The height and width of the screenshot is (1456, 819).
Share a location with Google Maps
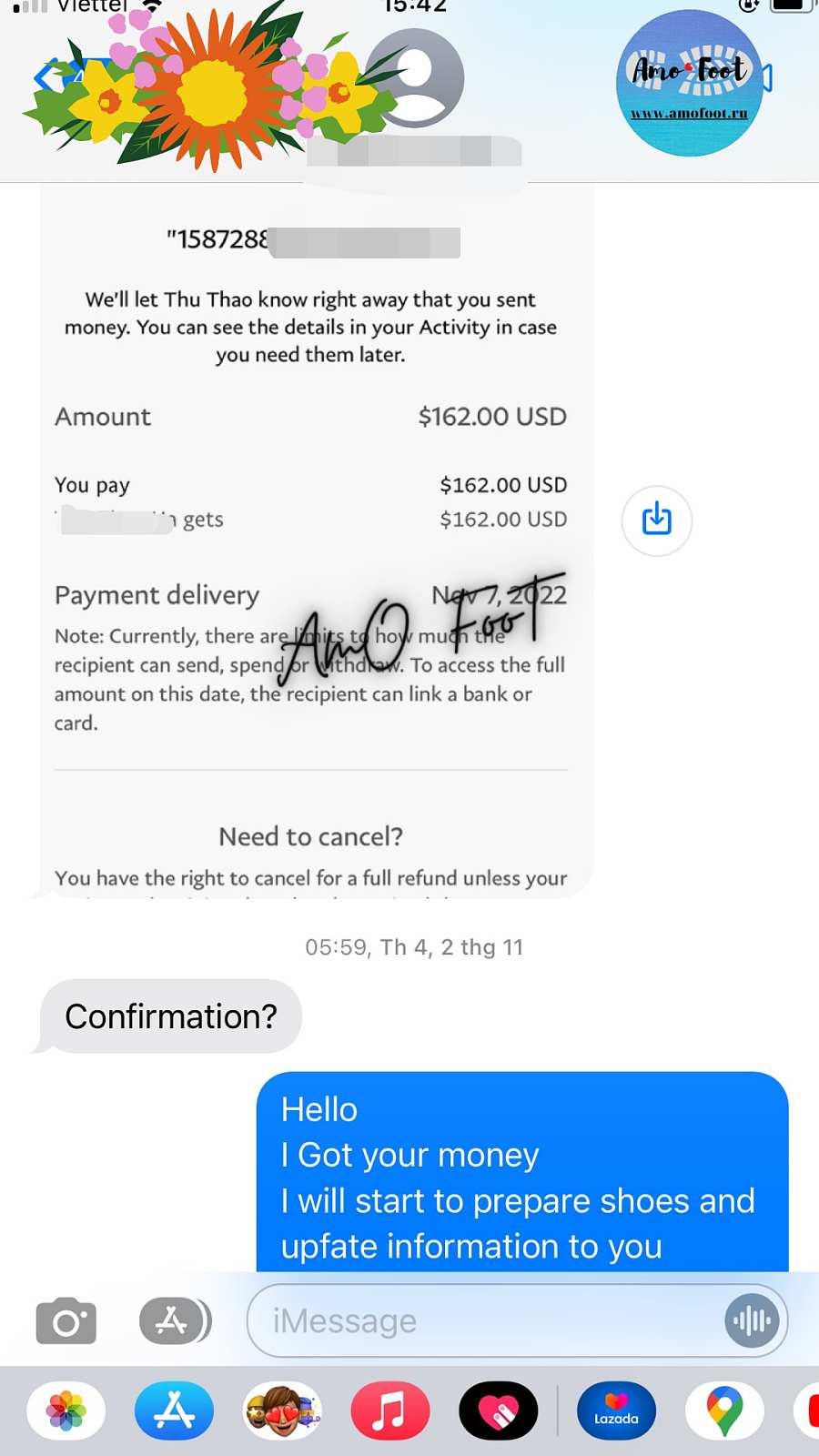(724, 1411)
